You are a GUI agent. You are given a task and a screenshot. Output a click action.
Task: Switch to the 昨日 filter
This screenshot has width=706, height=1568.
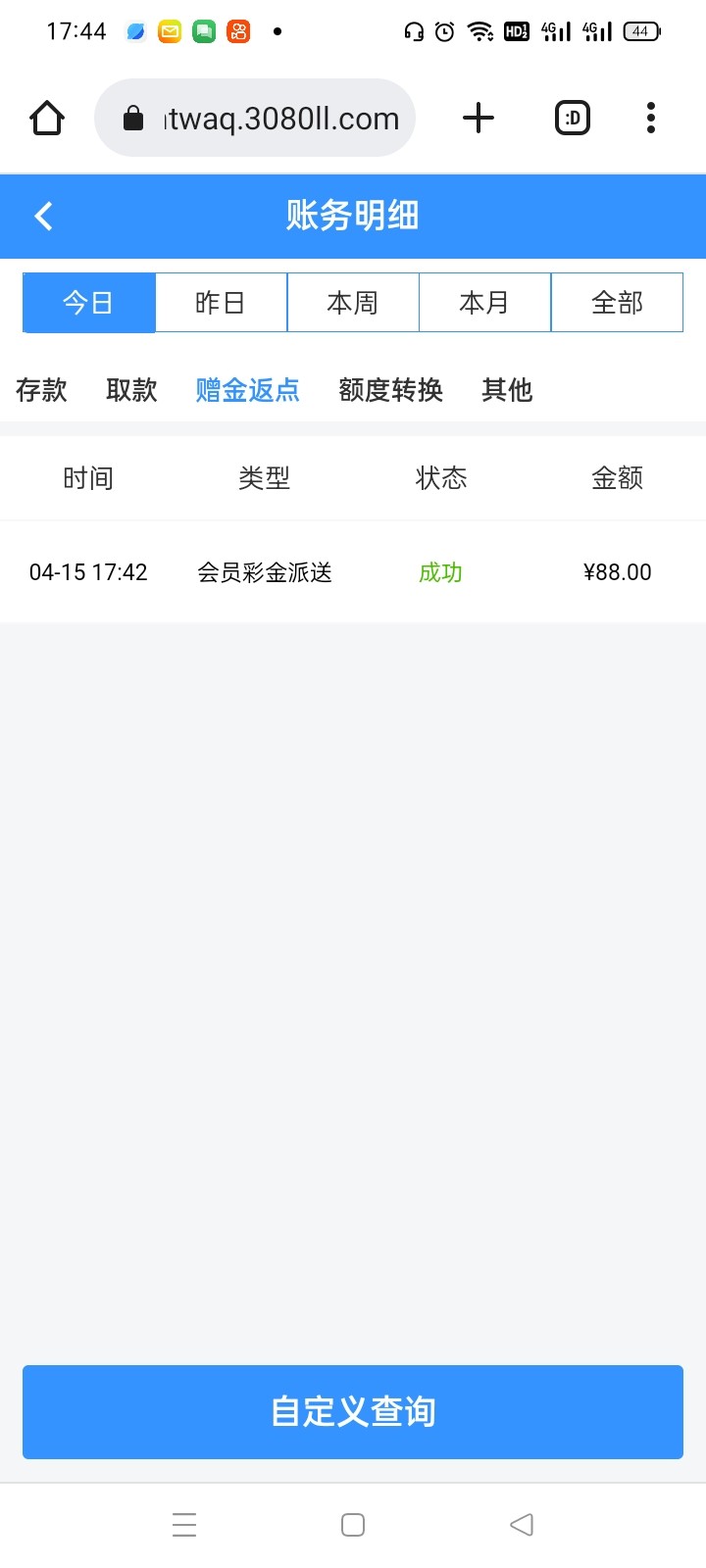(x=221, y=303)
